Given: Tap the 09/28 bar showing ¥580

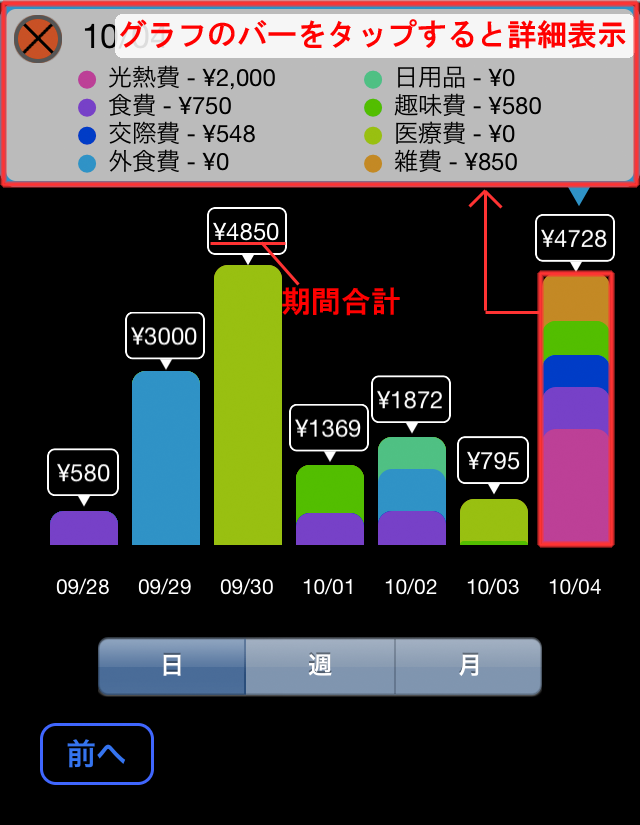Looking at the screenshot, I should 84,528.
